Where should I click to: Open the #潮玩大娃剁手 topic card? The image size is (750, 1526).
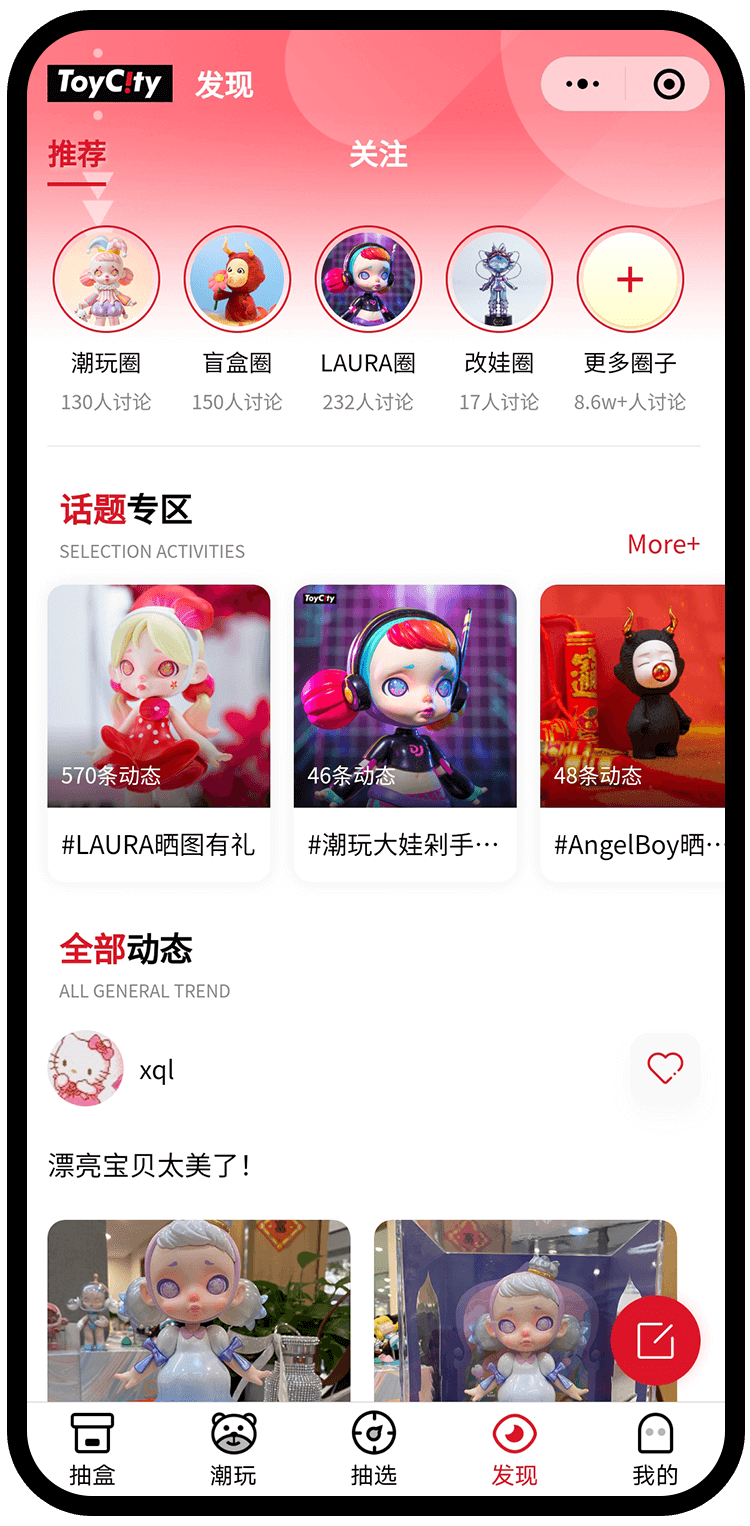[x=405, y=732]
